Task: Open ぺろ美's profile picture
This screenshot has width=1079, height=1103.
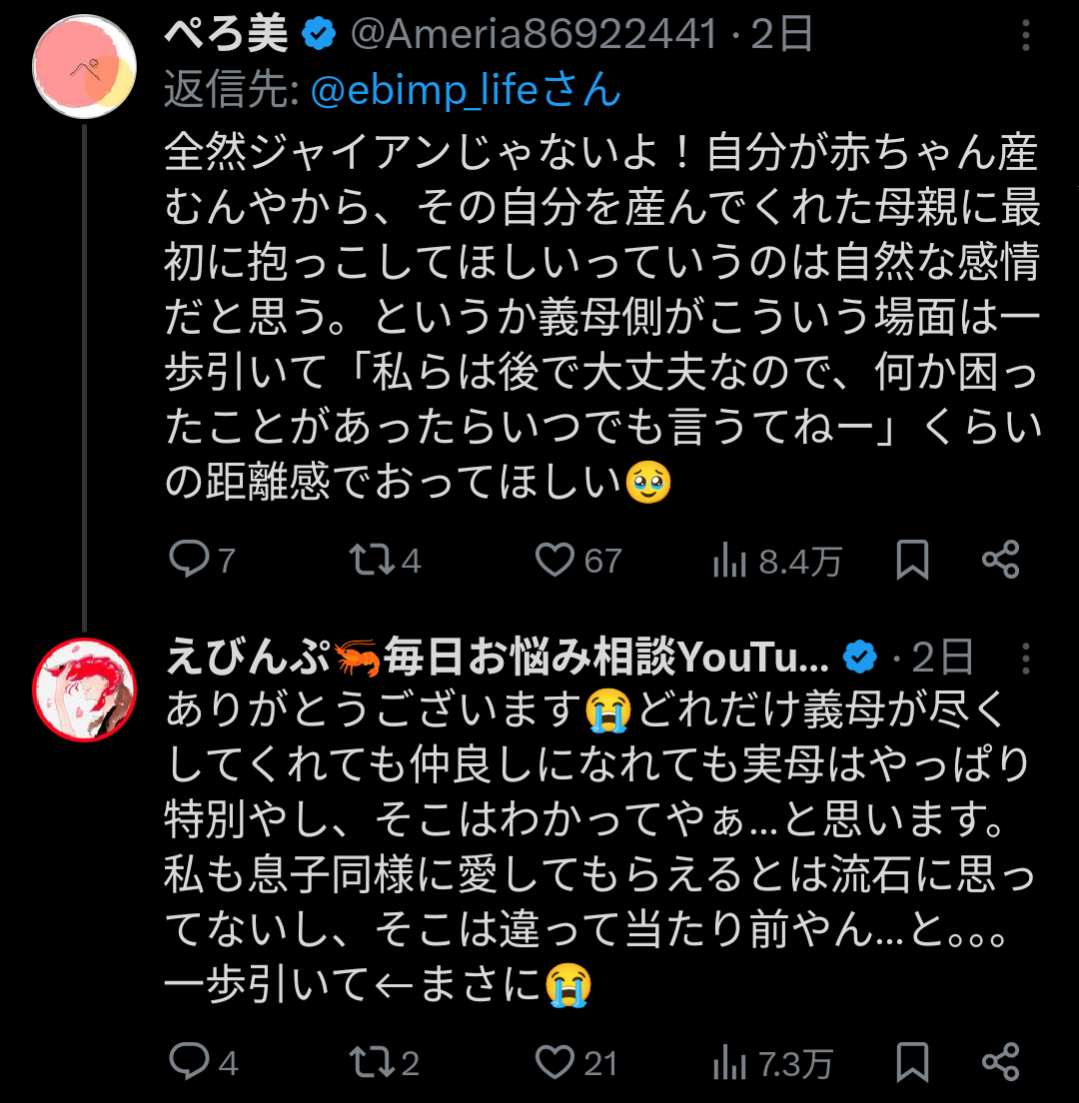Action: click(x=84, y=66)
